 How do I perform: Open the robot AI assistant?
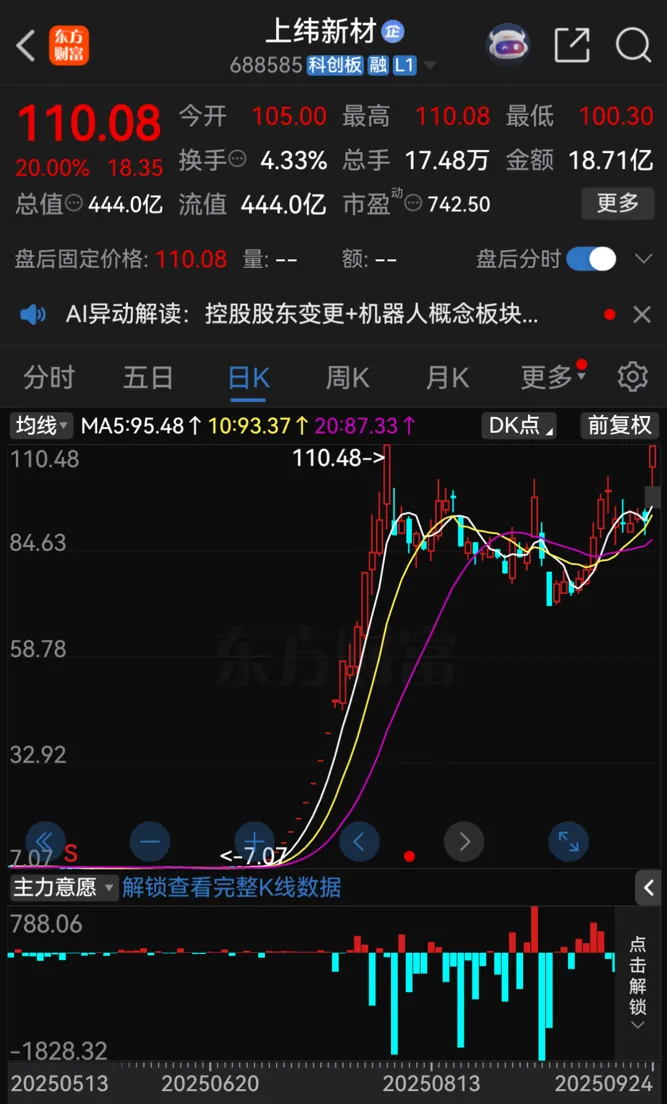point(508,45)
